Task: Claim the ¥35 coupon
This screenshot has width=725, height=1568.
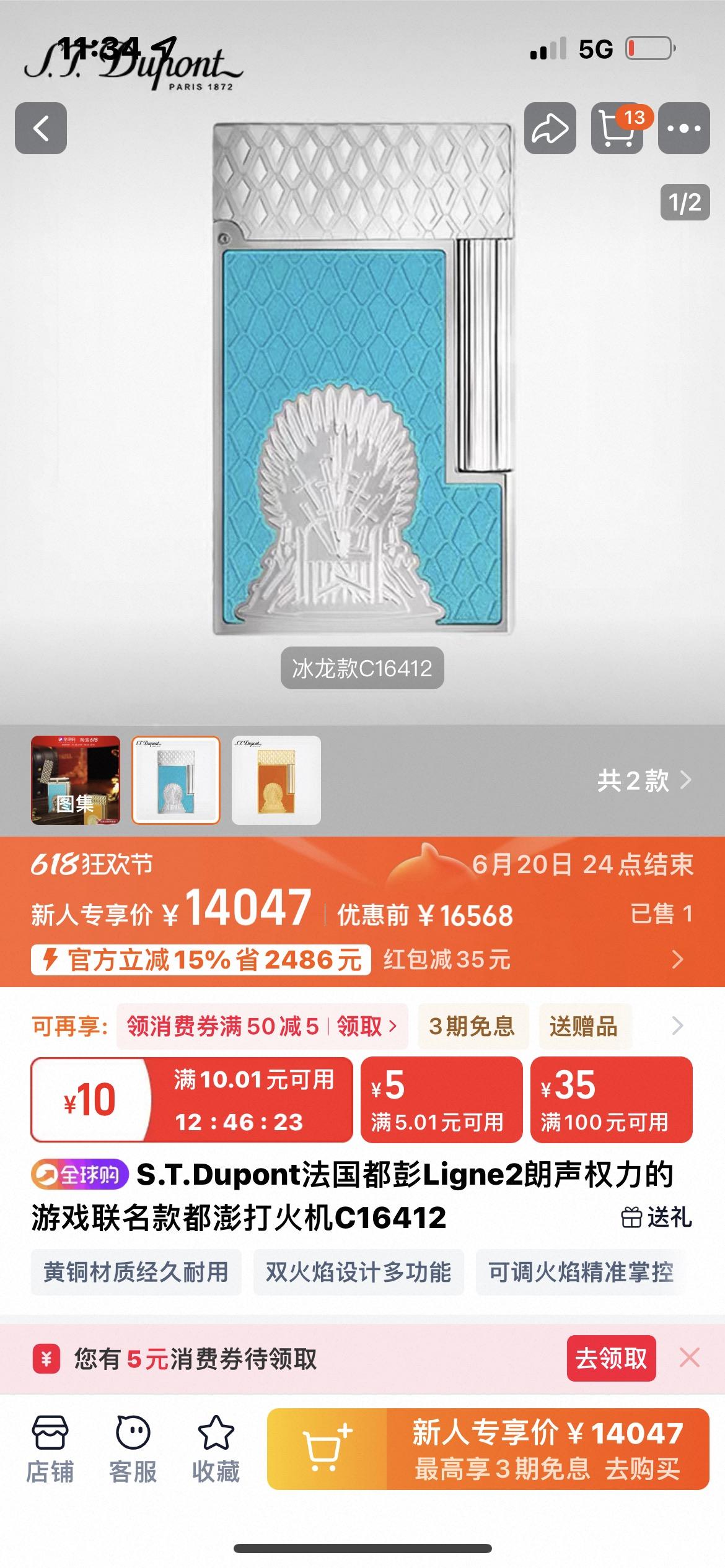Action: coord(611,1100)
